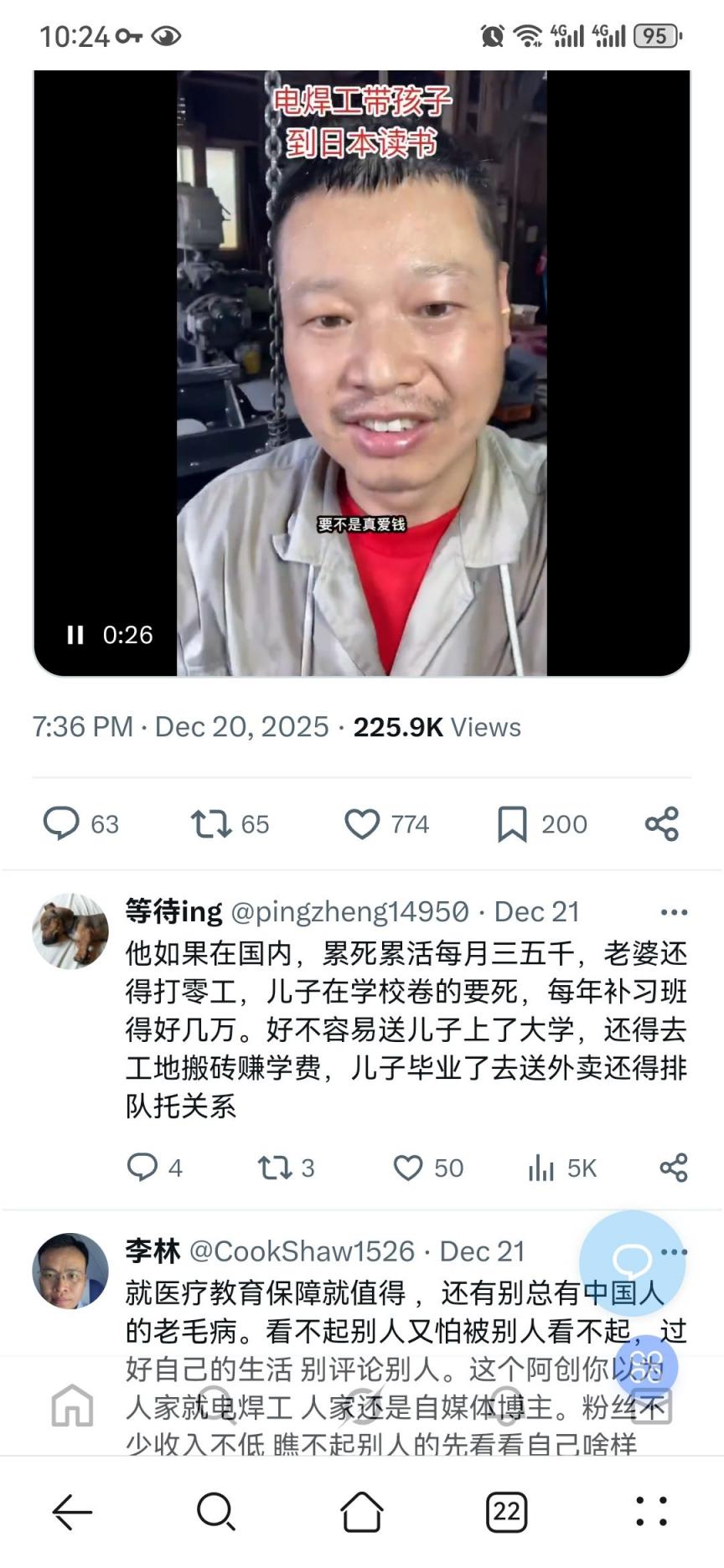Screen dimensions: 724x1568
Task: Open the video in fullscreen
Action: tap(362, 373)
